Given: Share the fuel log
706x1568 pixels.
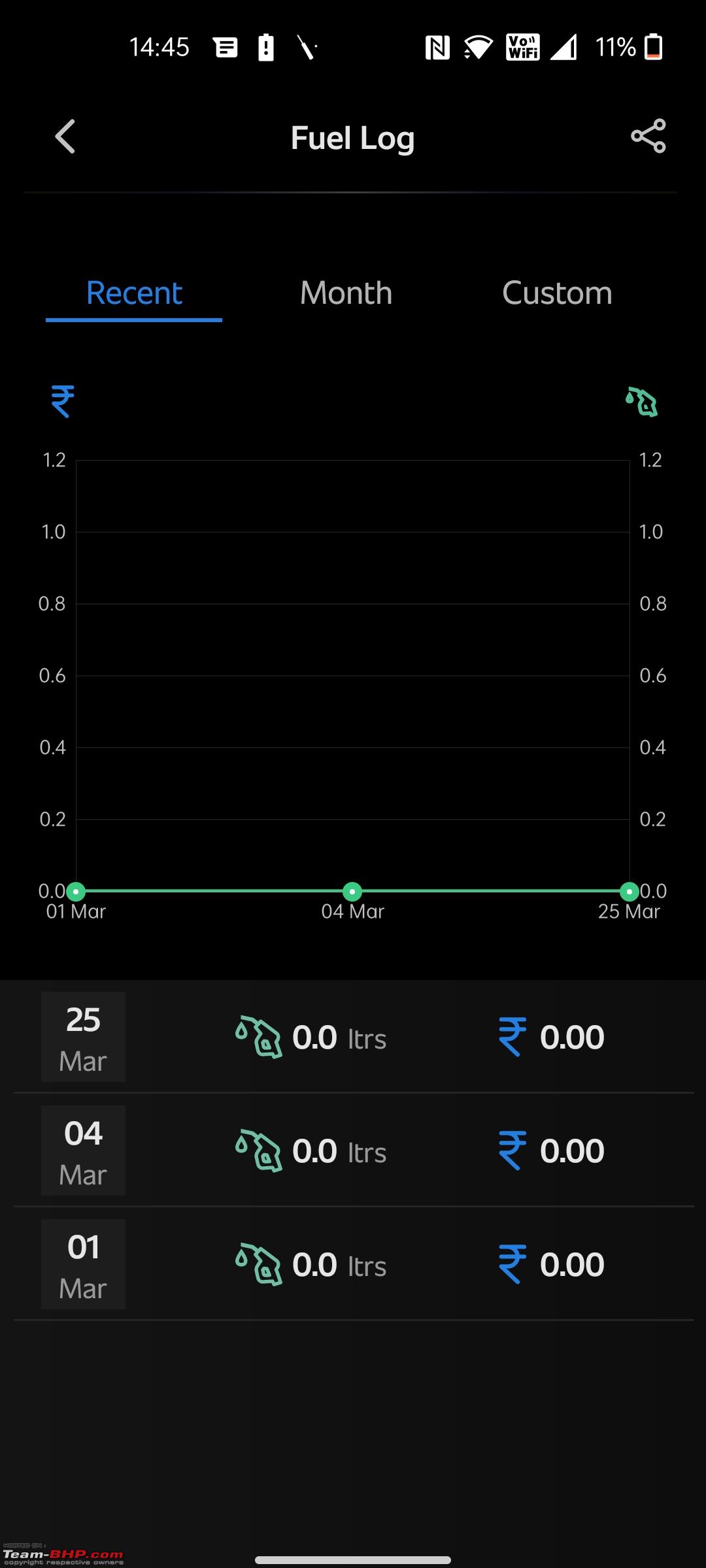Looking at the screenshot, I should (x=648, y=137).
